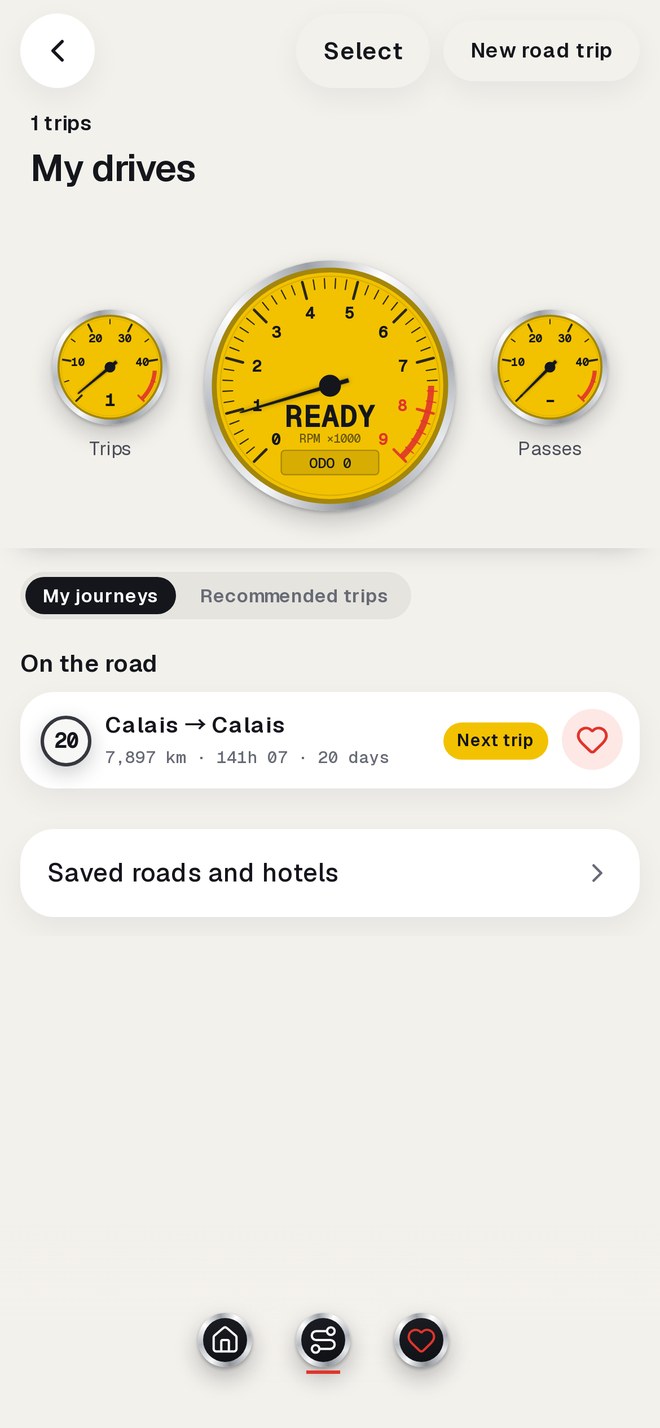Switch to the Recommended trips tab
This screenshot has width=660, height=1428.
[294, 596]
